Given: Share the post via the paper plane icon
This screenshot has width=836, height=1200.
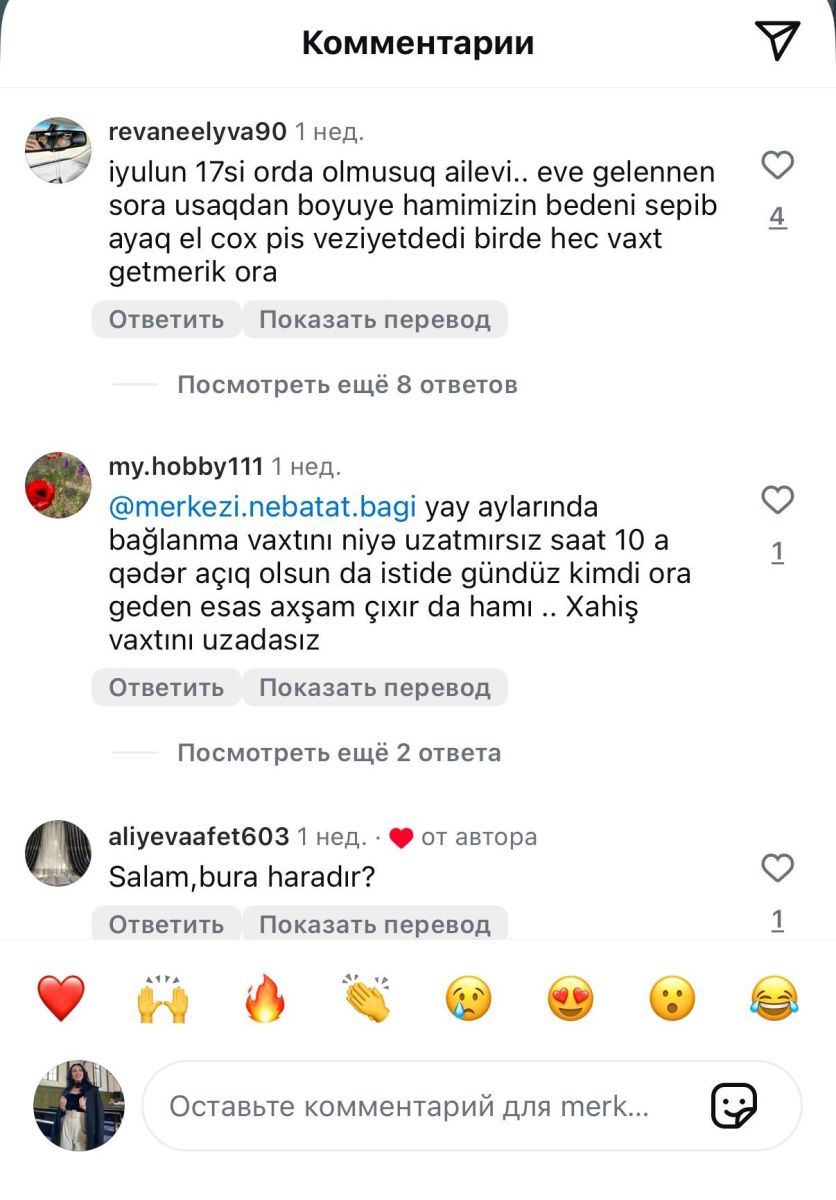Looking at the screenshot, I should pos(777,41).
